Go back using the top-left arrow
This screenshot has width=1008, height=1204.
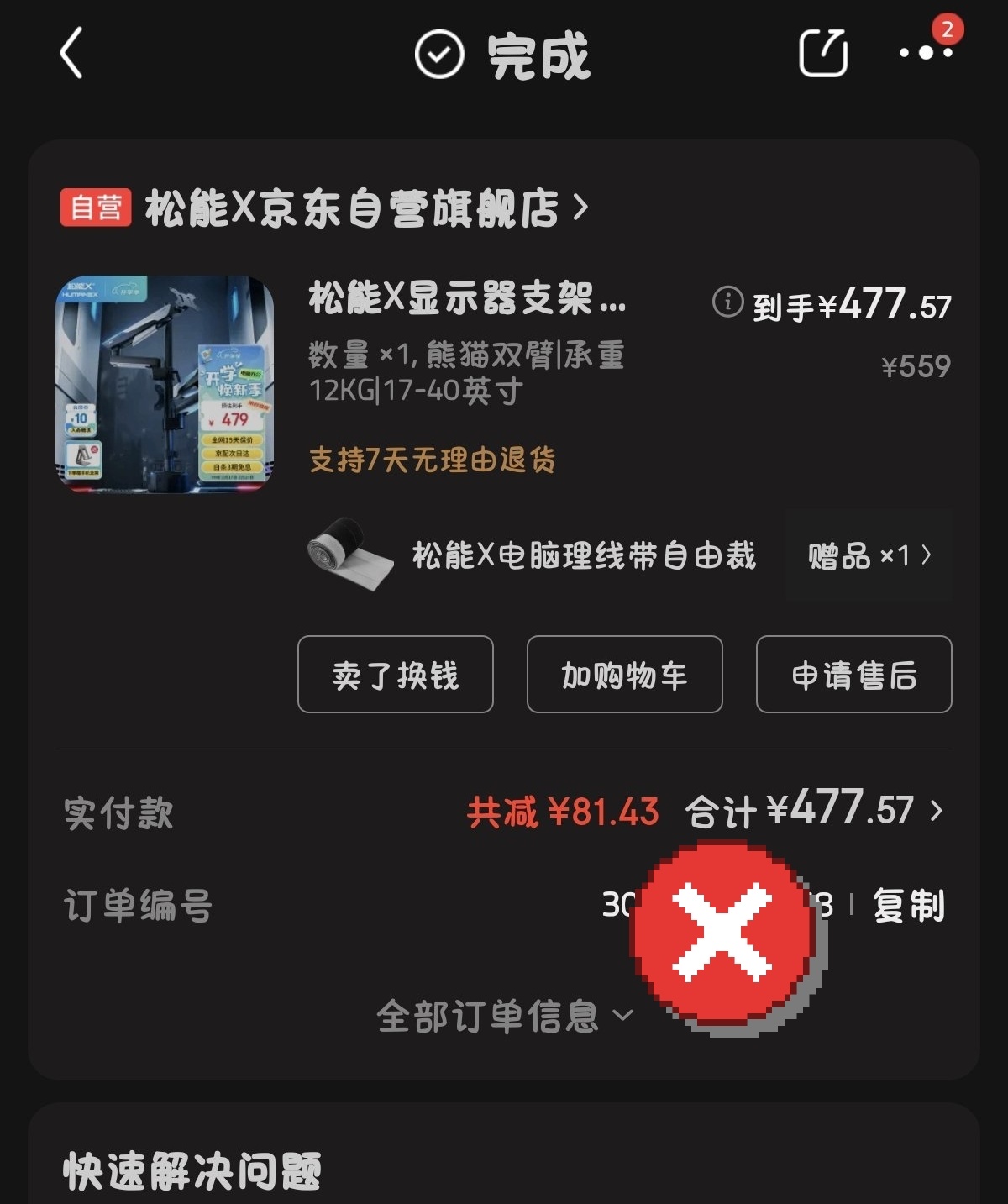72,54
